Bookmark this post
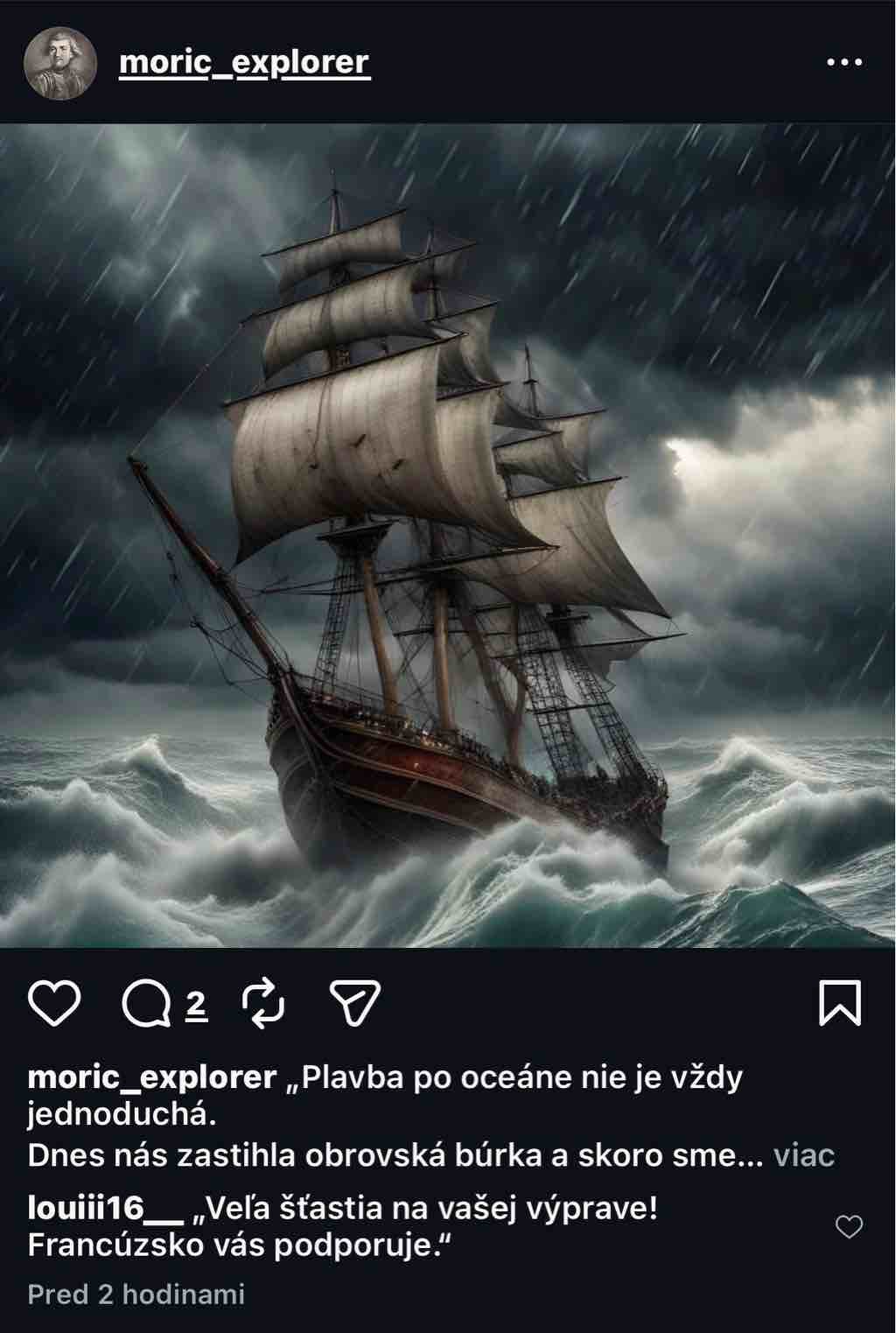Image resolution: width=896 pixels, height=1333 pixels. point(839,1003)
